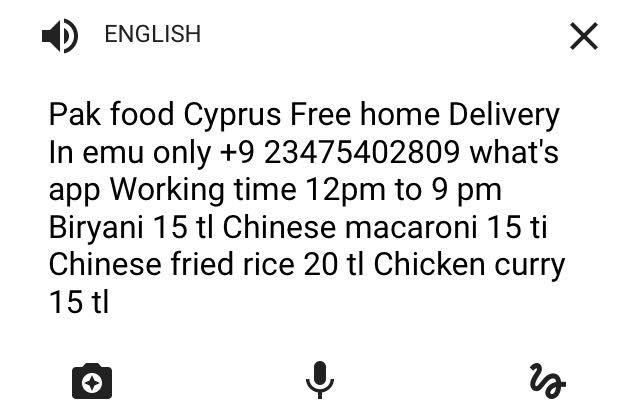Edit the Pak food Cyprus text
640x415 pixels.
307,208
